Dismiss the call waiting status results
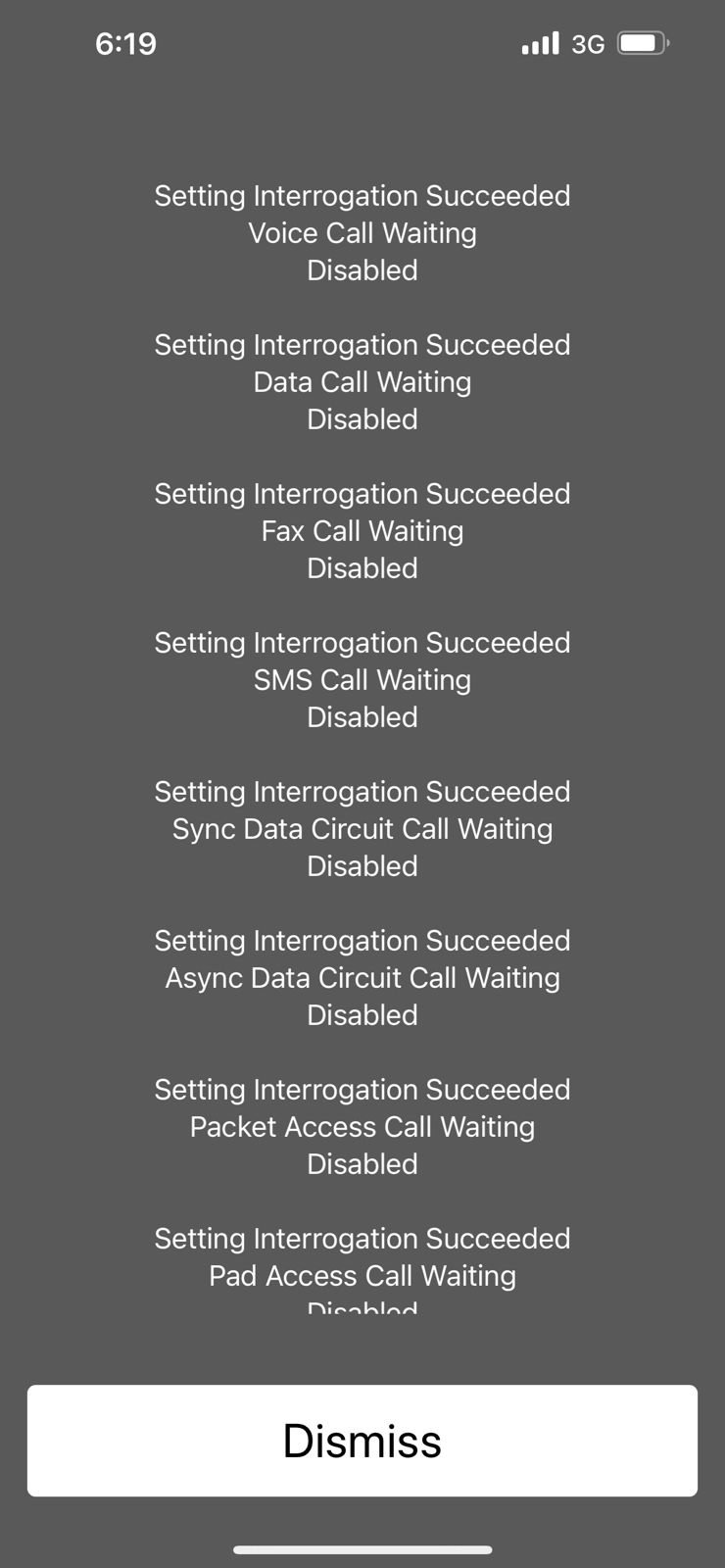Screen dimensions: 725x1568 pyautogui.click(x=362, y=1440)
